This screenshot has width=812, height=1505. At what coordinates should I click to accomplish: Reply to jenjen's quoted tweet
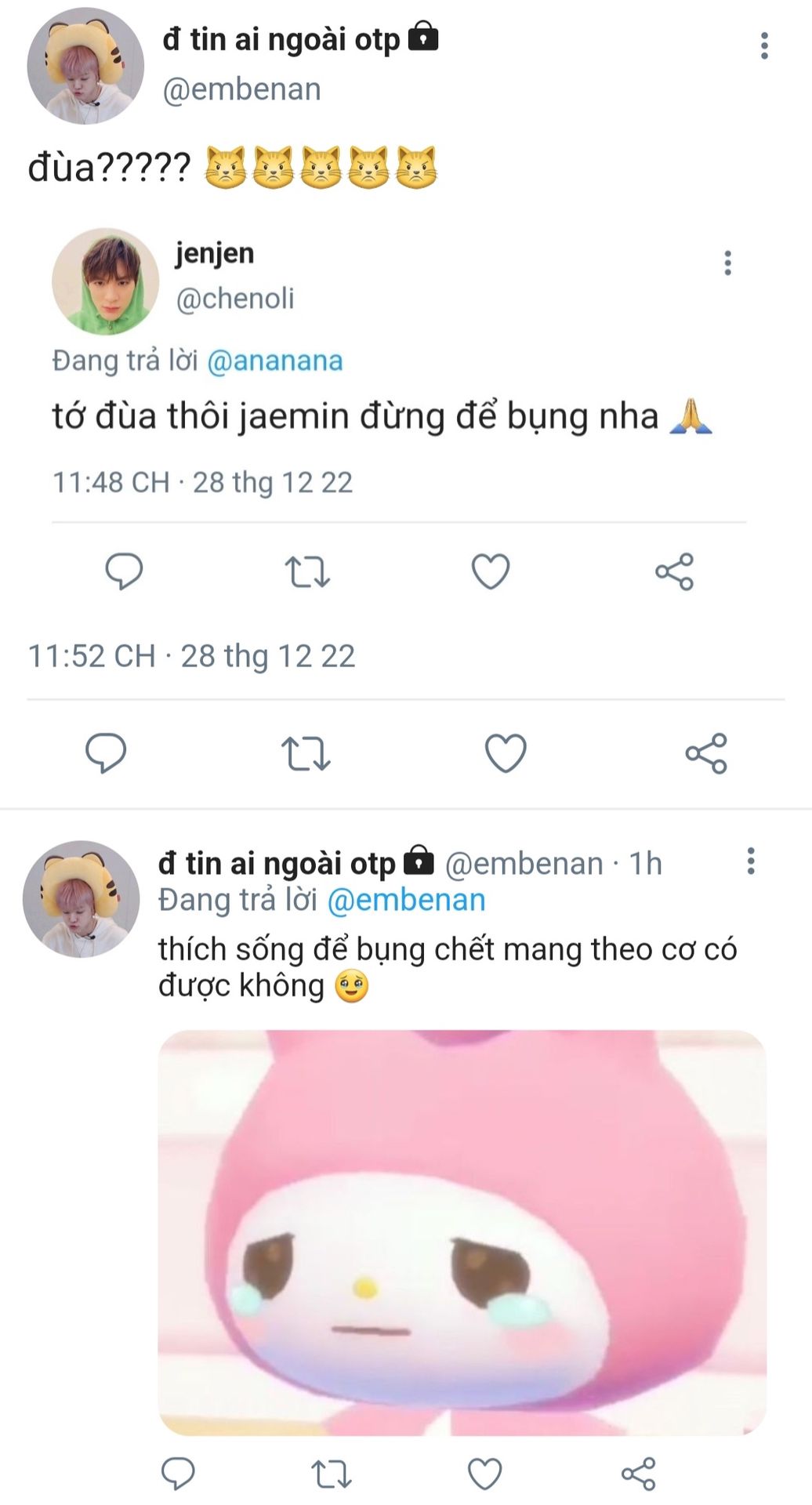124,571
